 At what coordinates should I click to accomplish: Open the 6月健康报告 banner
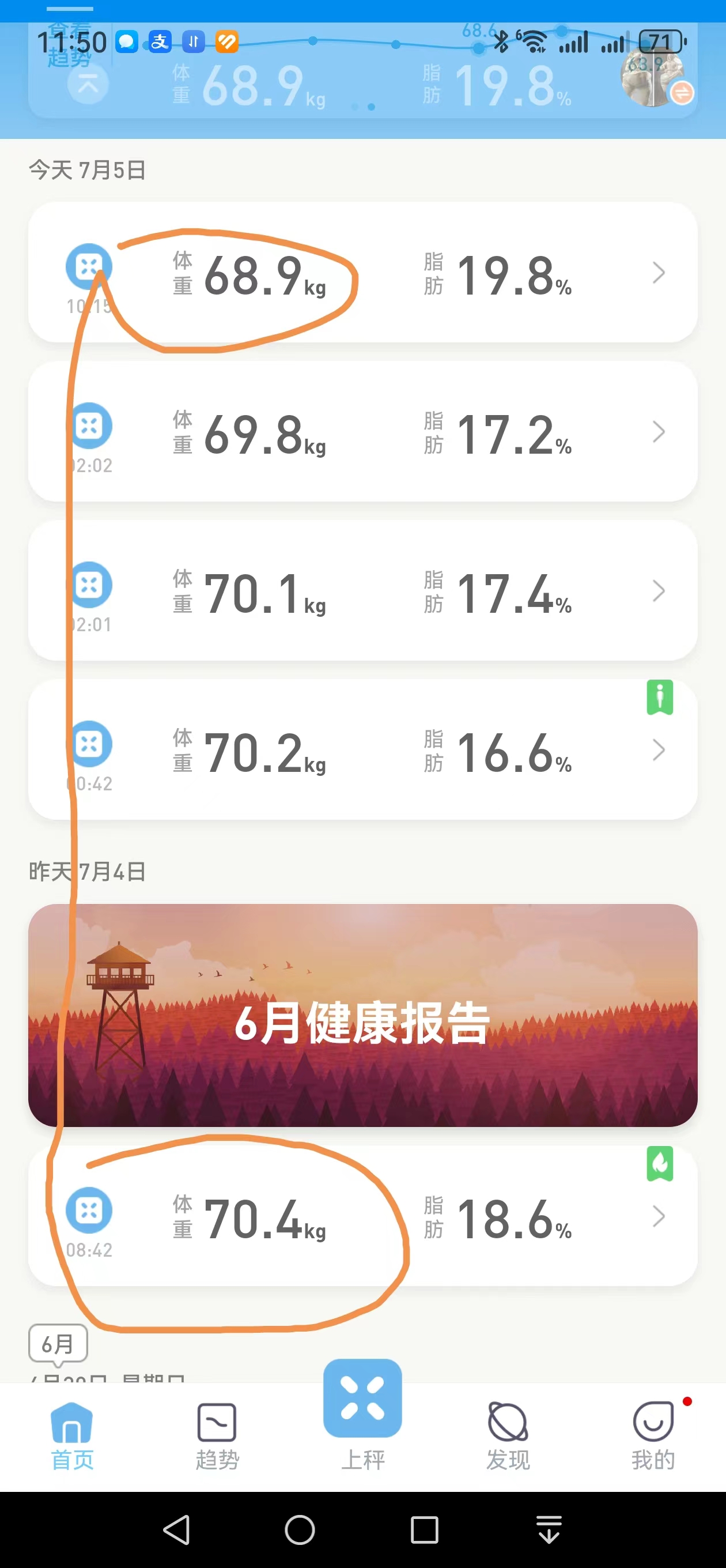tap(362, 1015)
